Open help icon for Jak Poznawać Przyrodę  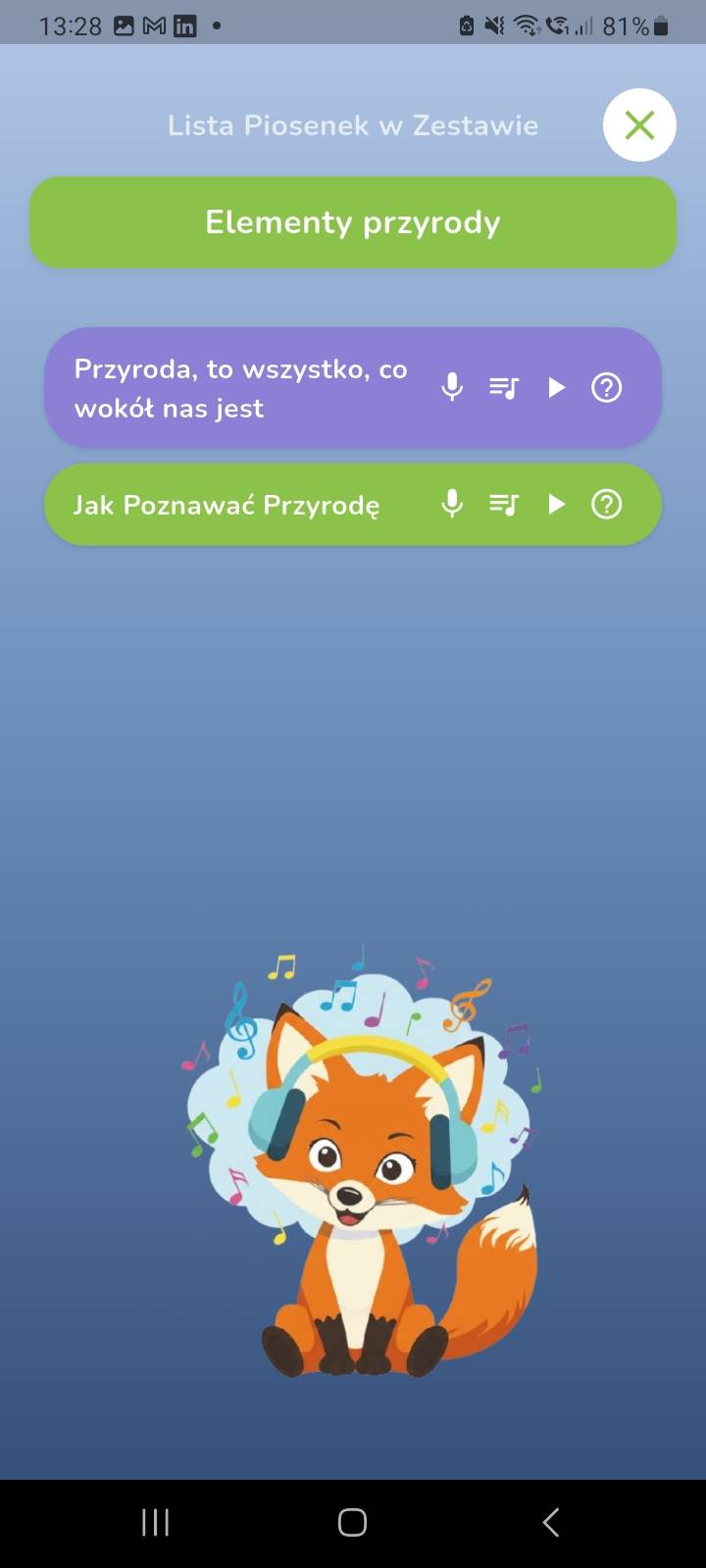click(x=607, y=505)
